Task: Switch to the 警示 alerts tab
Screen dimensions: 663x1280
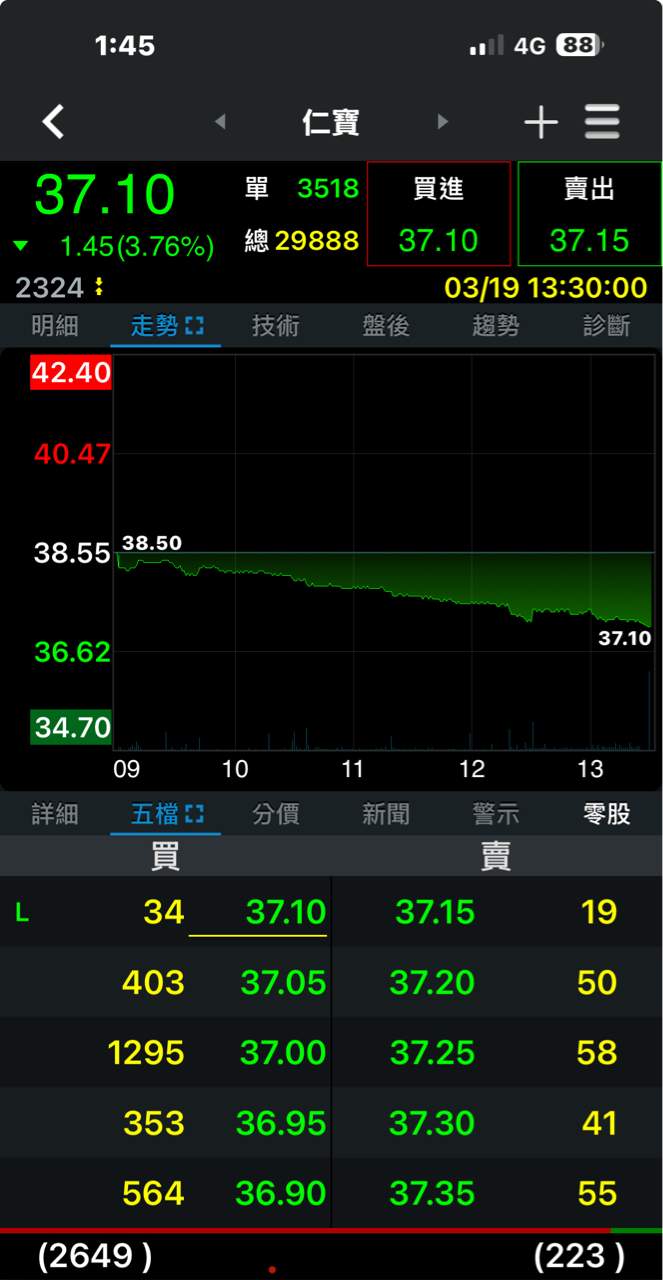Action: click(495, 814)
